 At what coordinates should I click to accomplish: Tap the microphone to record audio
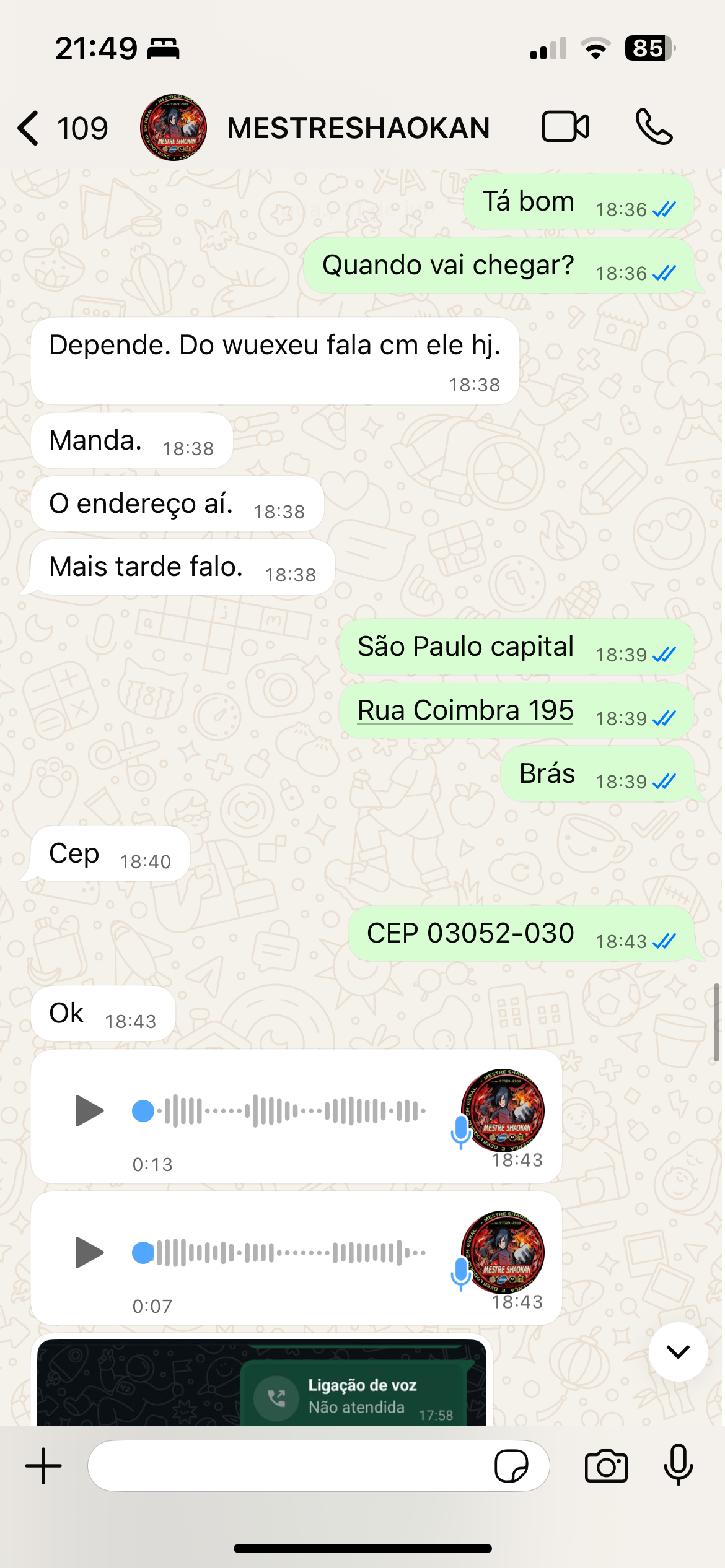[678, 1465]
